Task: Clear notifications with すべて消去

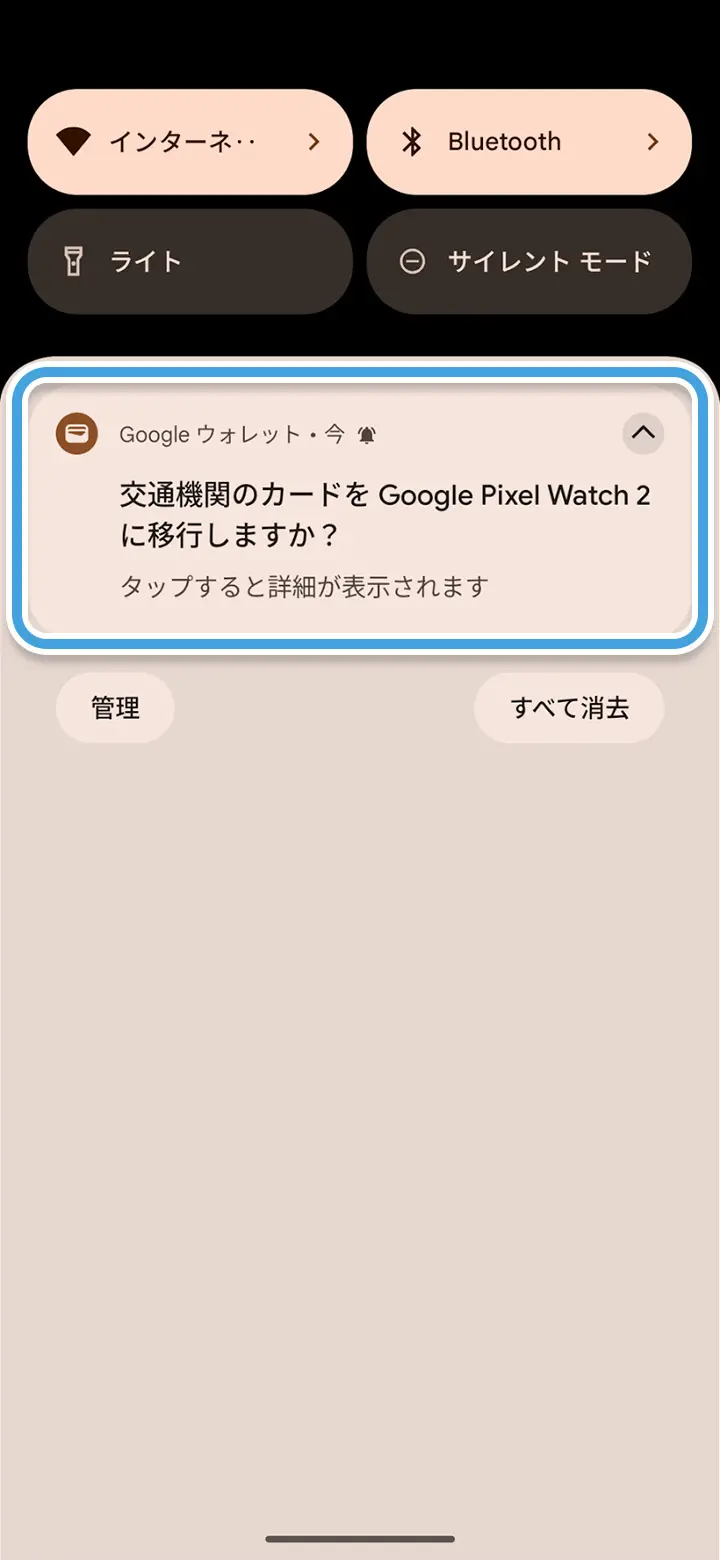Action: [x=569, y=708]
